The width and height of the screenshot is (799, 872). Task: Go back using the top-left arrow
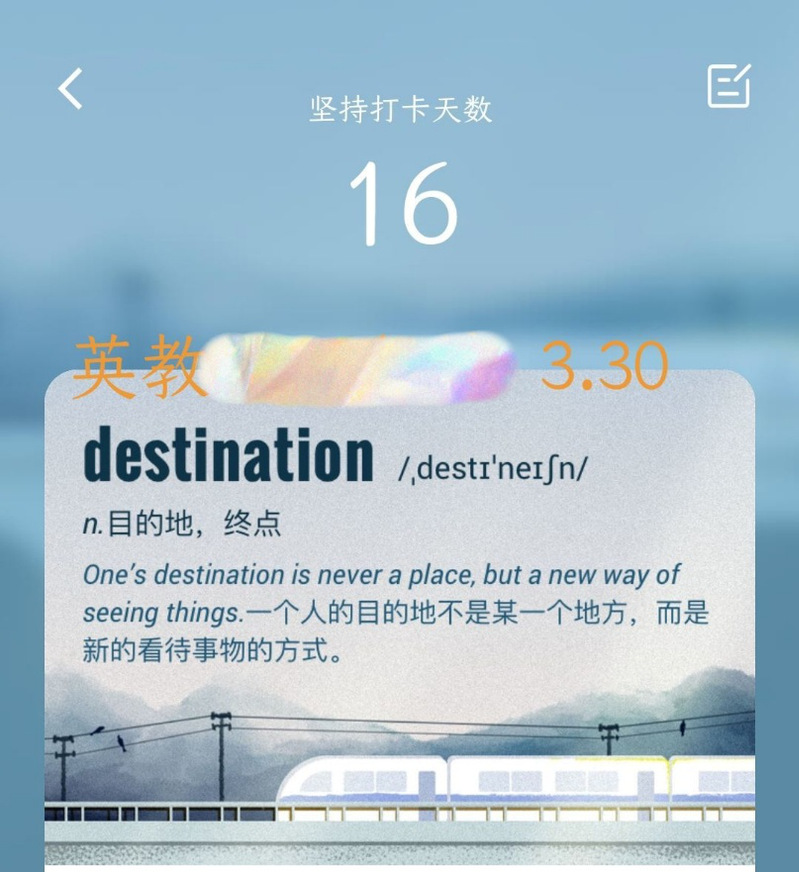[70, 89]
